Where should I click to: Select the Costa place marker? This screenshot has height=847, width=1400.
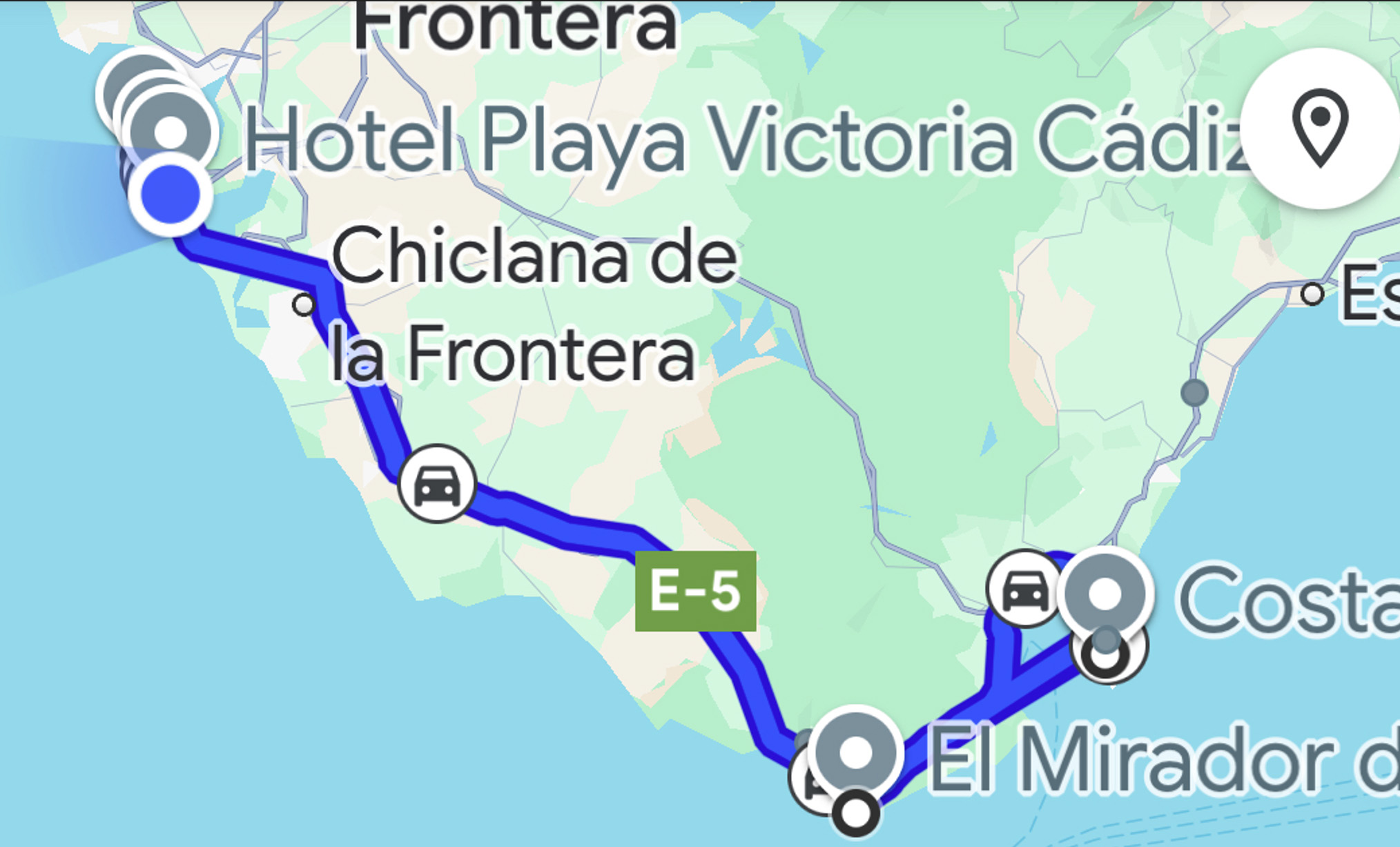tap(1105, 593)
